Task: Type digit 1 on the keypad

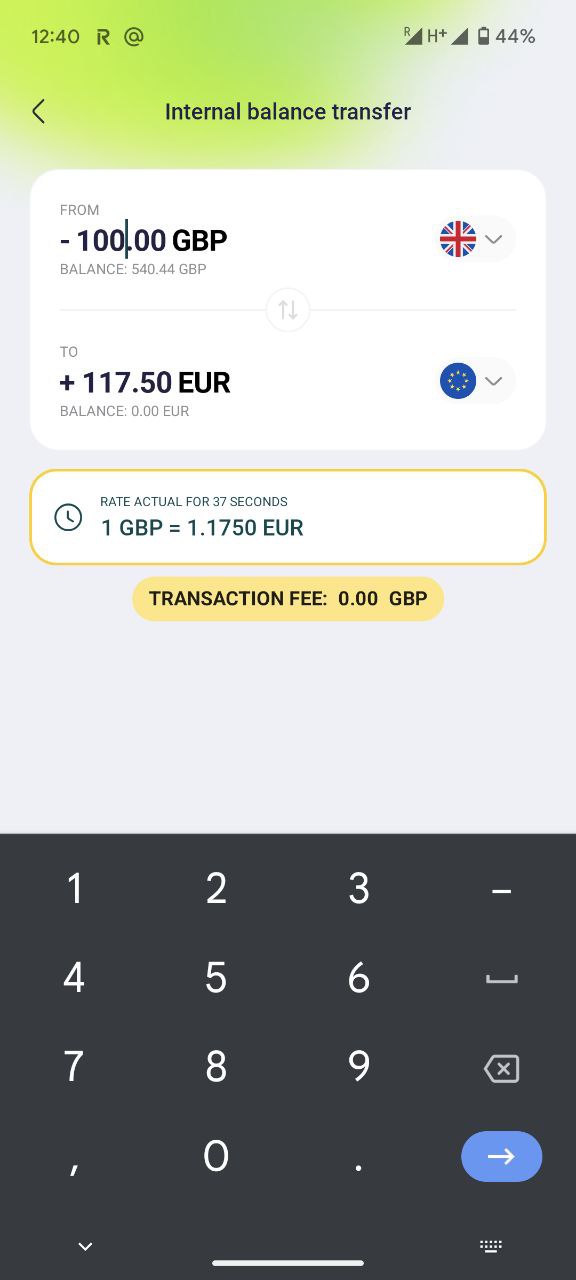Action: [74, 888]
